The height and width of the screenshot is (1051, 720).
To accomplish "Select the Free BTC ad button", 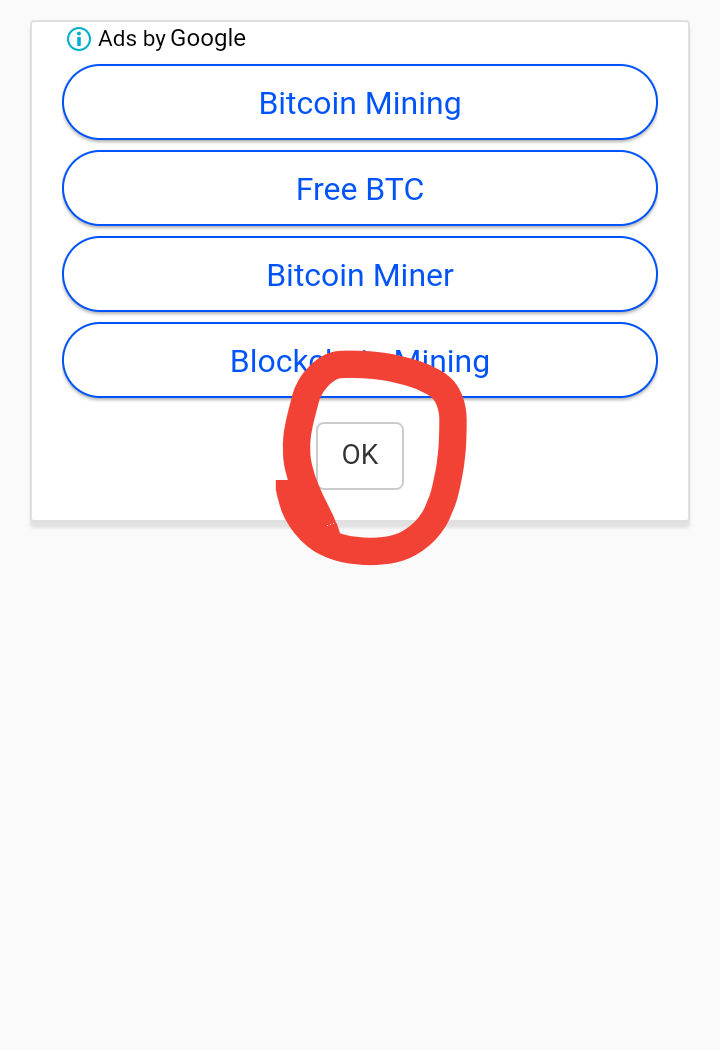I will tap(360, 189).
